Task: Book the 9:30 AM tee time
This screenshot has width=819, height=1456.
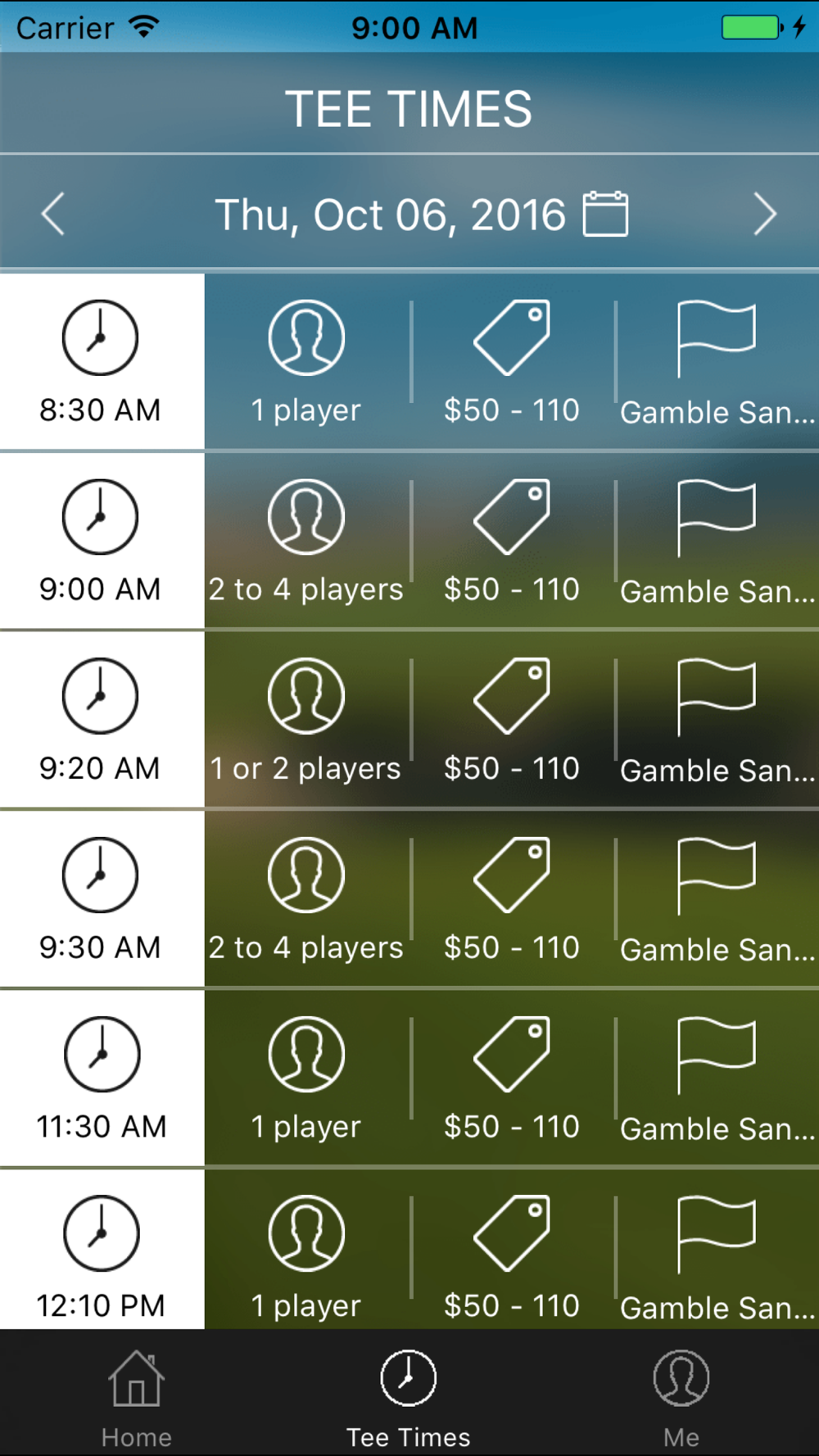Action: (102, 899)
